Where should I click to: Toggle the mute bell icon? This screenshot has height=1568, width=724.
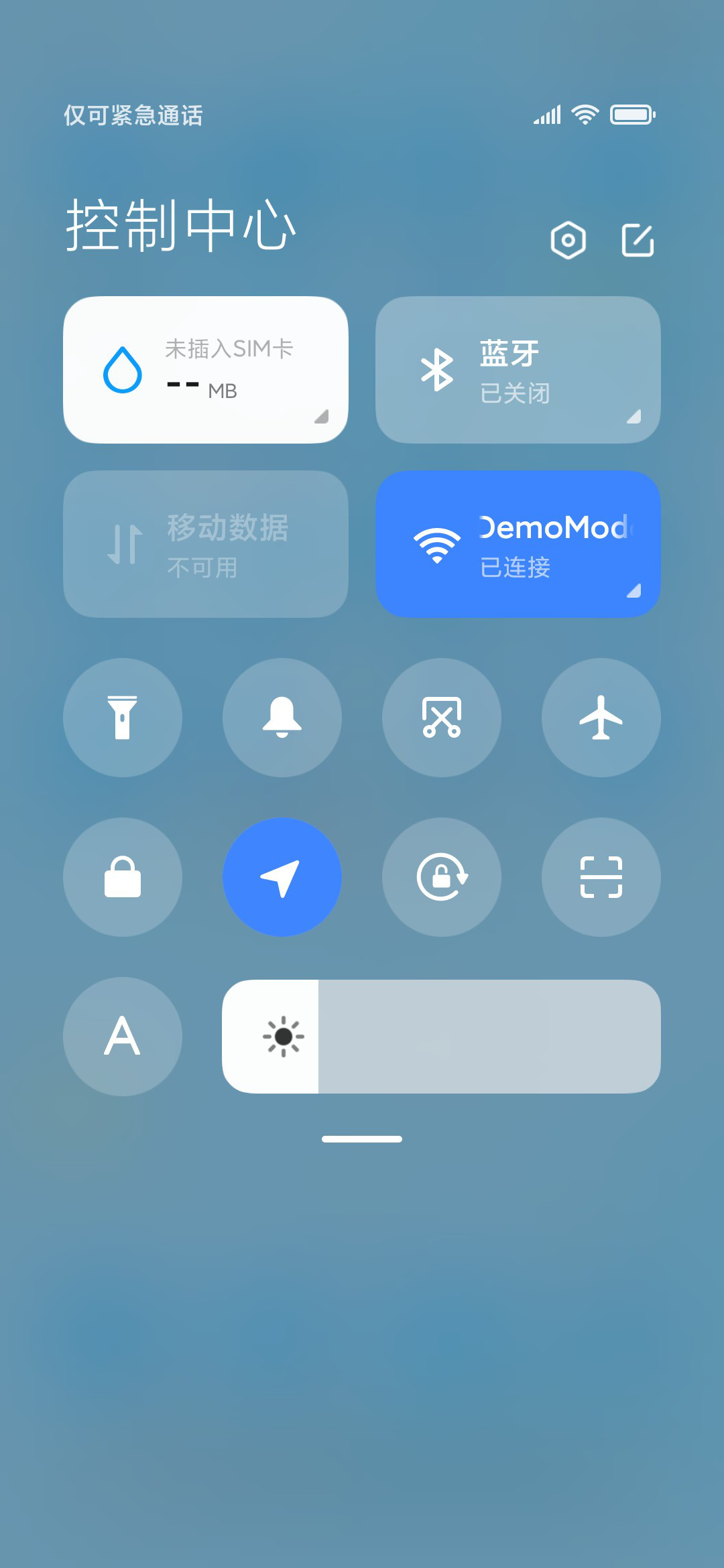pyautogui.click(x=282, y=718)
